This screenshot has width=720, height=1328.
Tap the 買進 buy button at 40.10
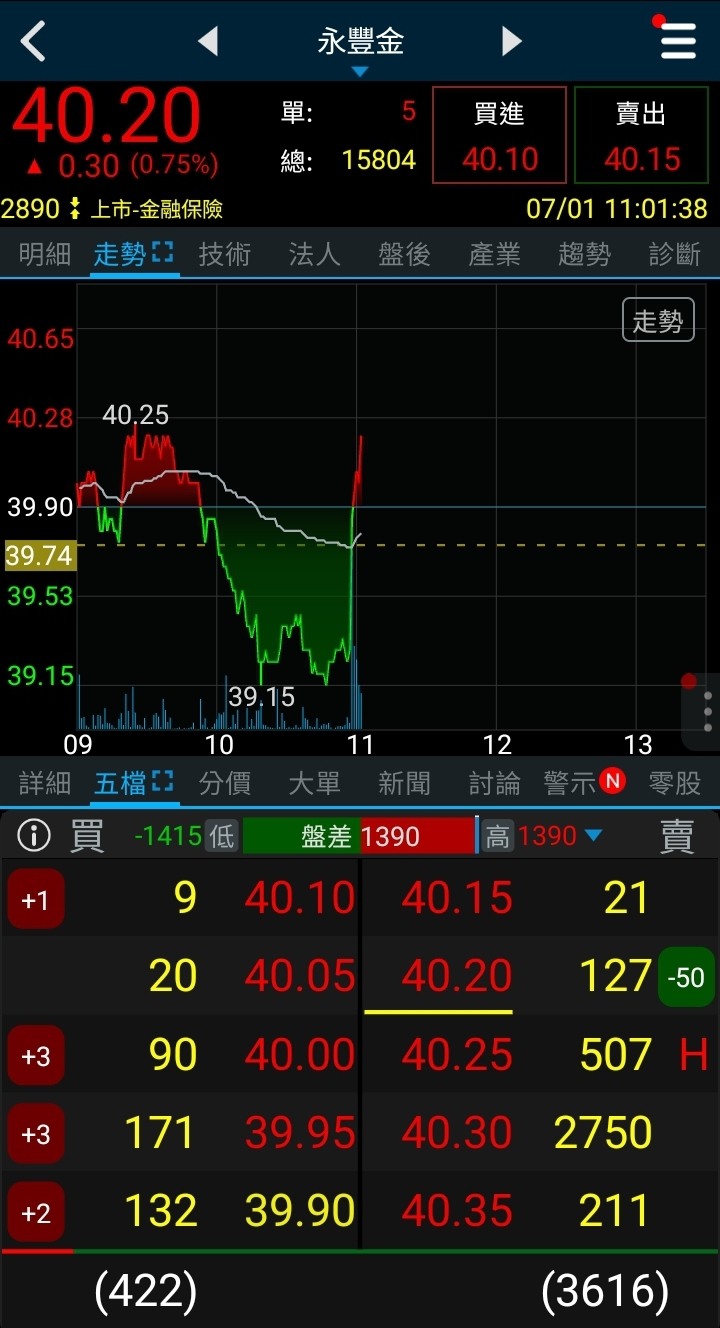click(499, 135)
